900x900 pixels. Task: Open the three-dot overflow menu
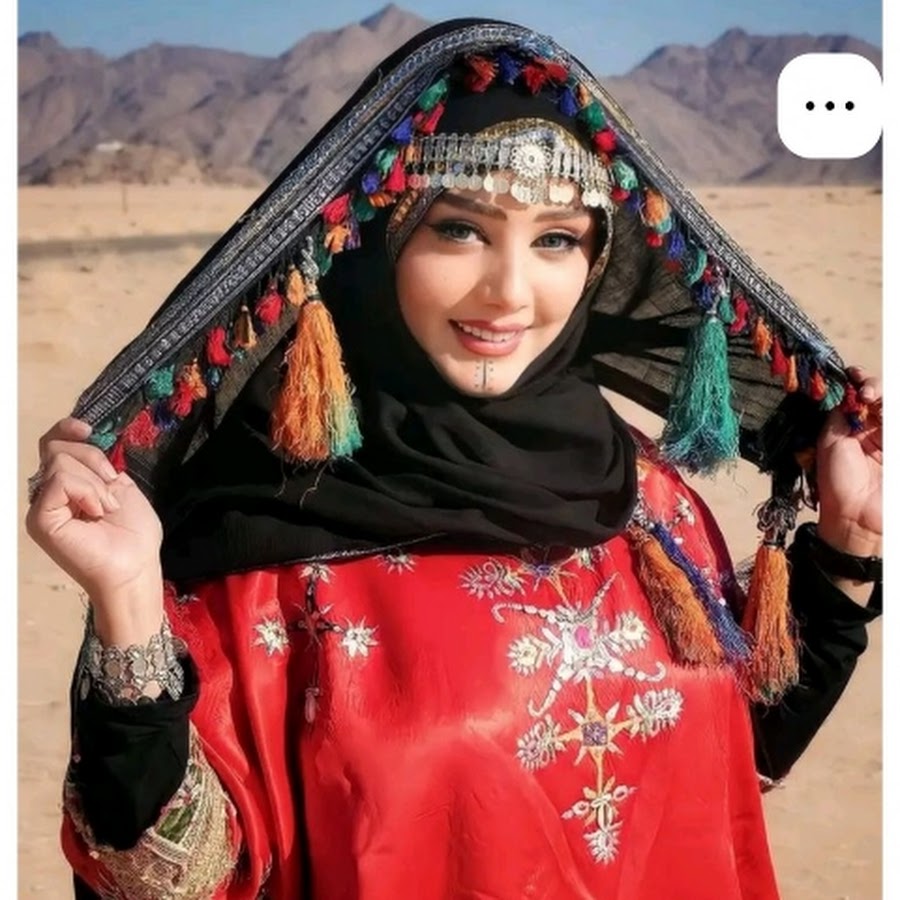pyautogui.click(x=829, y=105)
